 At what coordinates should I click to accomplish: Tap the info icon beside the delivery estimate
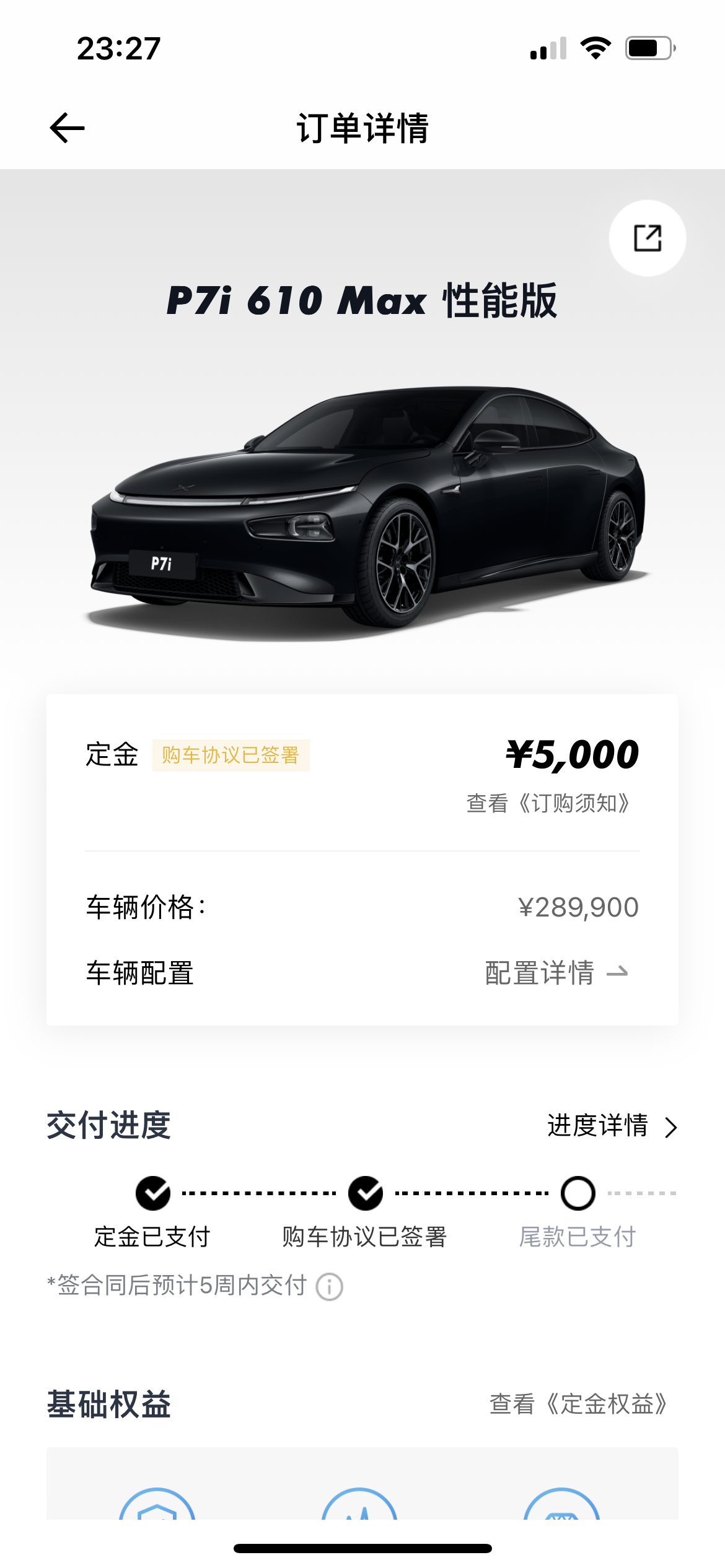(329, 1287)
